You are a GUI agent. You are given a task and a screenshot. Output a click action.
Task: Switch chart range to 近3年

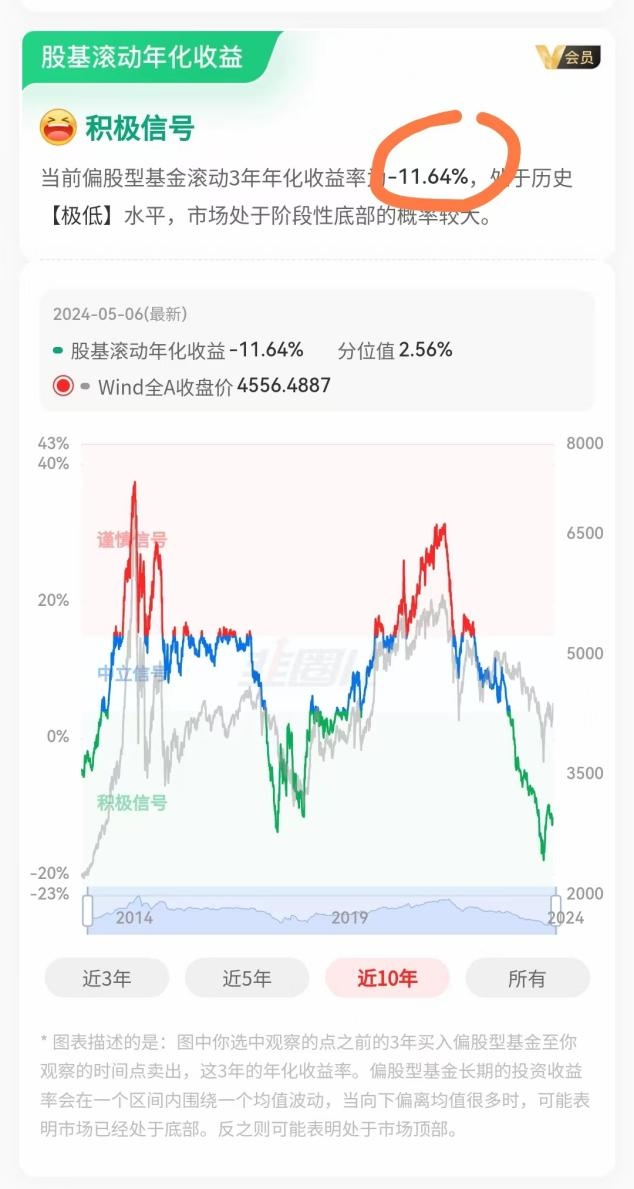pos(107,978)
